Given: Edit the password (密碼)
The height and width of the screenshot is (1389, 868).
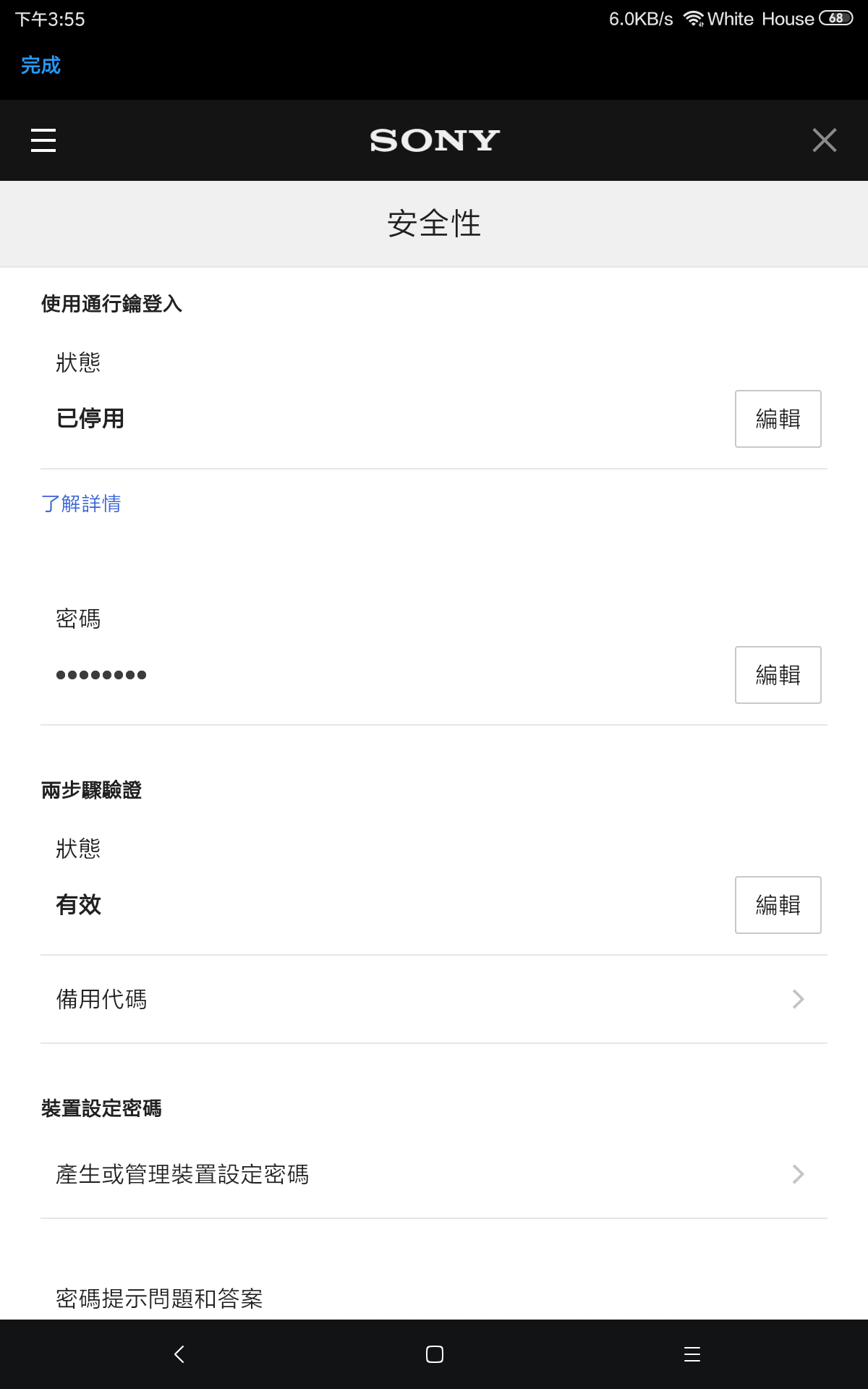Looking at the screenshot, I should 778,675.
